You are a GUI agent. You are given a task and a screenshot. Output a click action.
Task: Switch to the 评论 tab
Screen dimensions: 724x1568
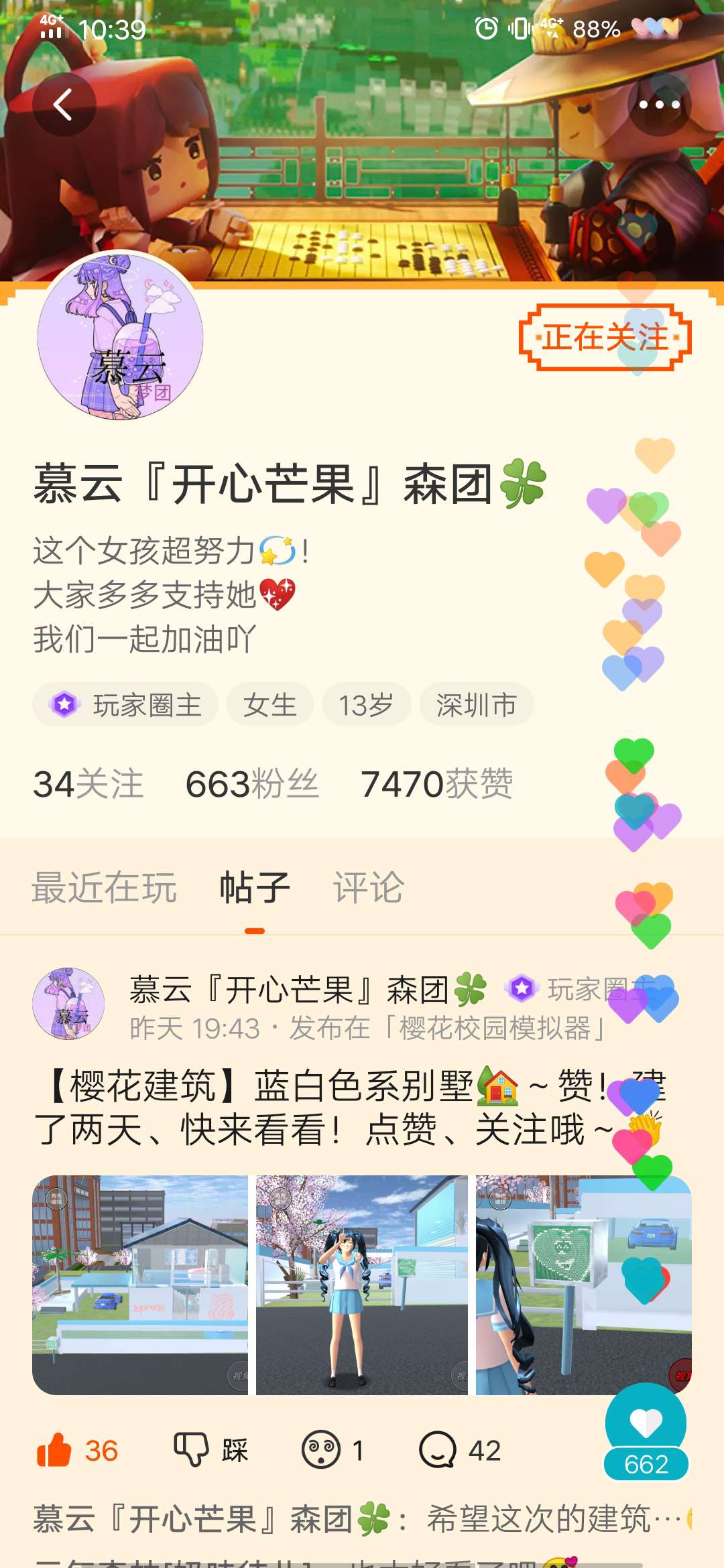click(369, 888)
